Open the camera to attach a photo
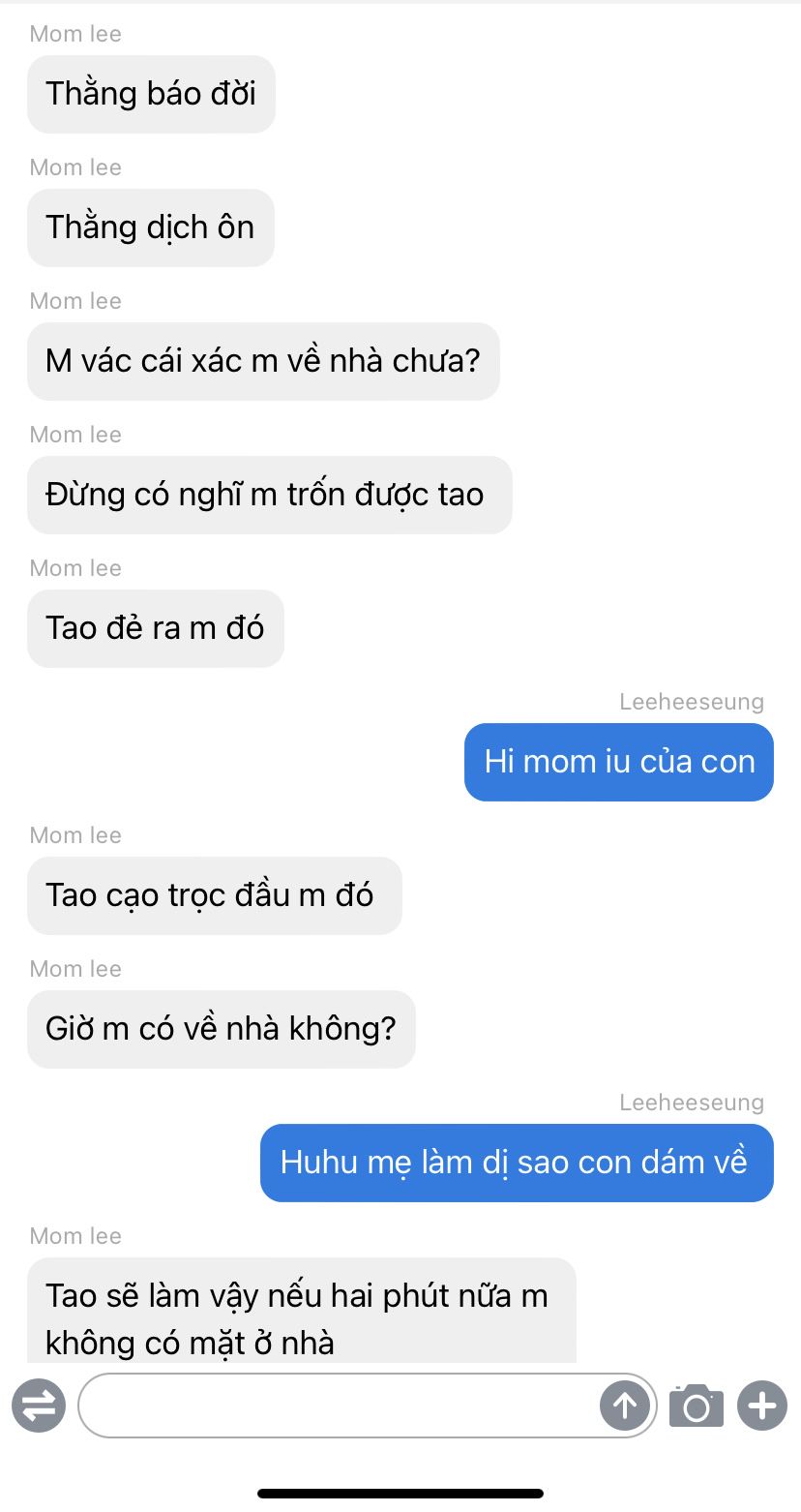This screenshot has width=801, height=1512. (x=697, y=1406)
